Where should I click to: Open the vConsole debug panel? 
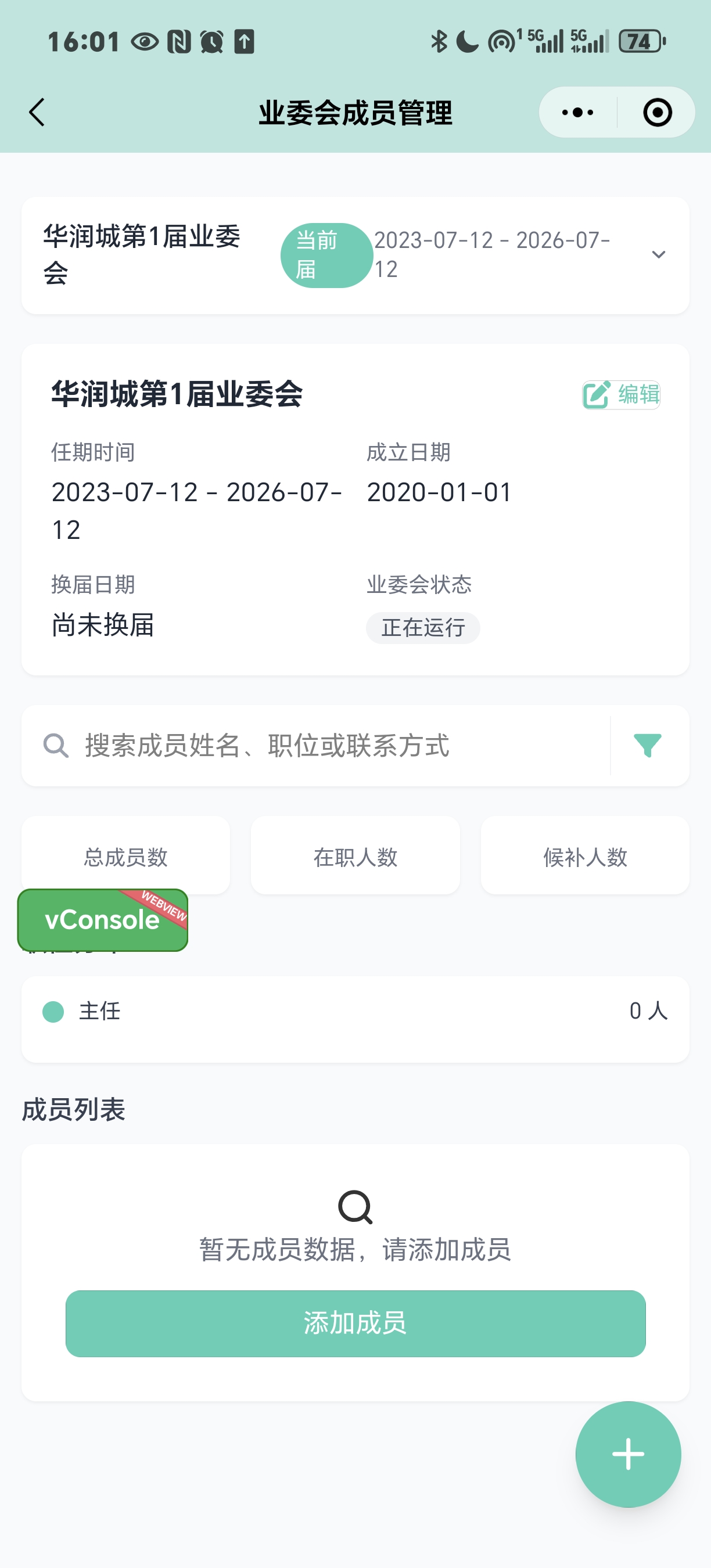tap(102, 920)
